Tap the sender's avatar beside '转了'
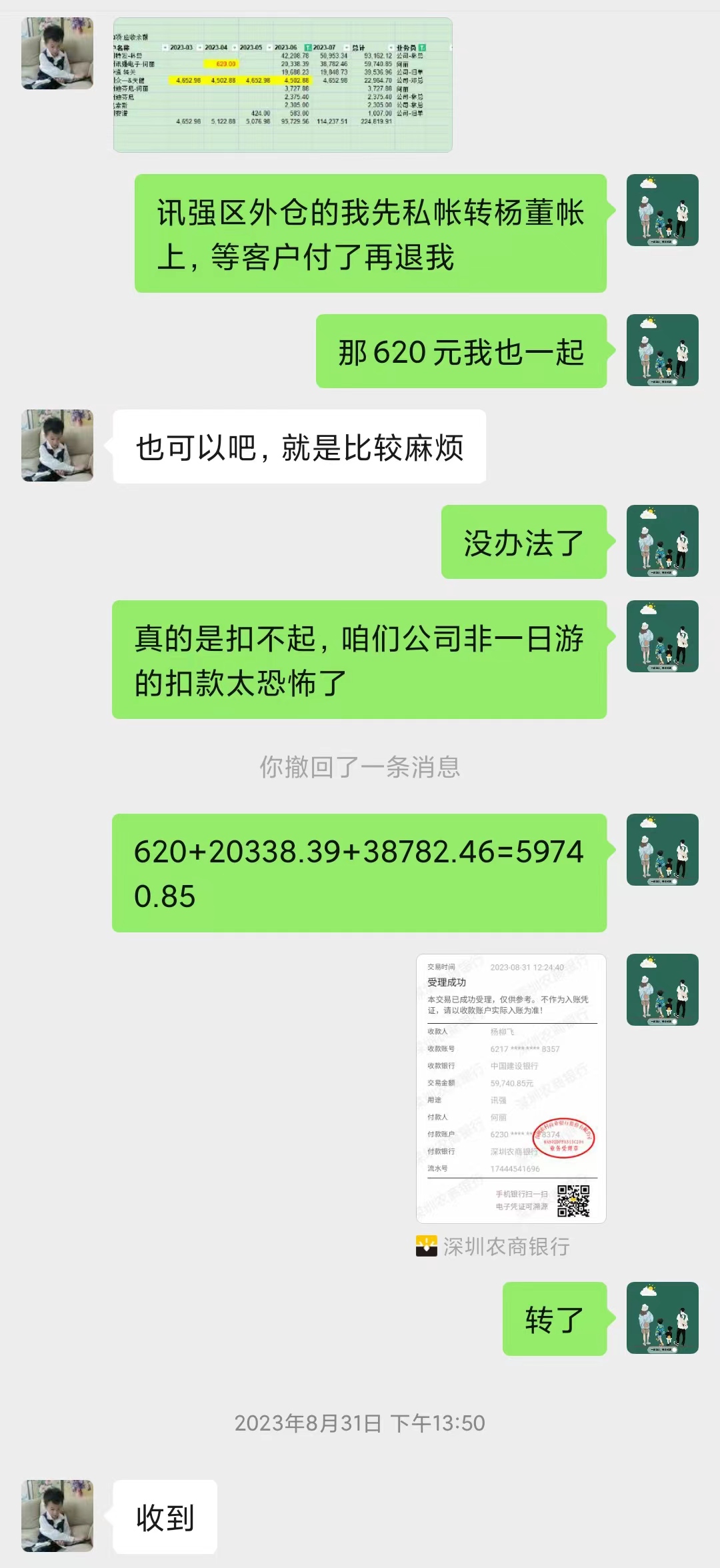This screenshot has width=720, height=1568. coord(662,1318)
